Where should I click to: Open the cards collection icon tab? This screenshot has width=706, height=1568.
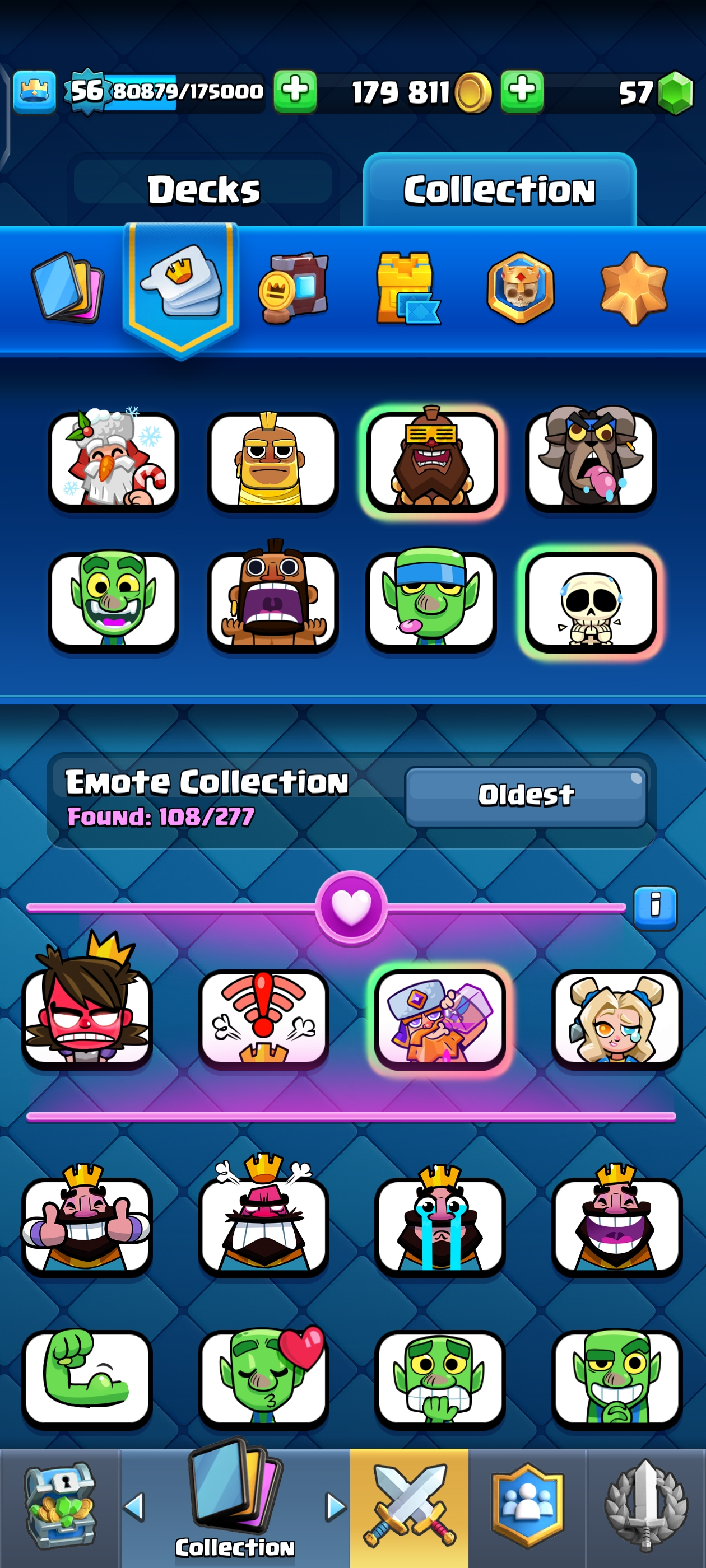click(x=67, y=287)
